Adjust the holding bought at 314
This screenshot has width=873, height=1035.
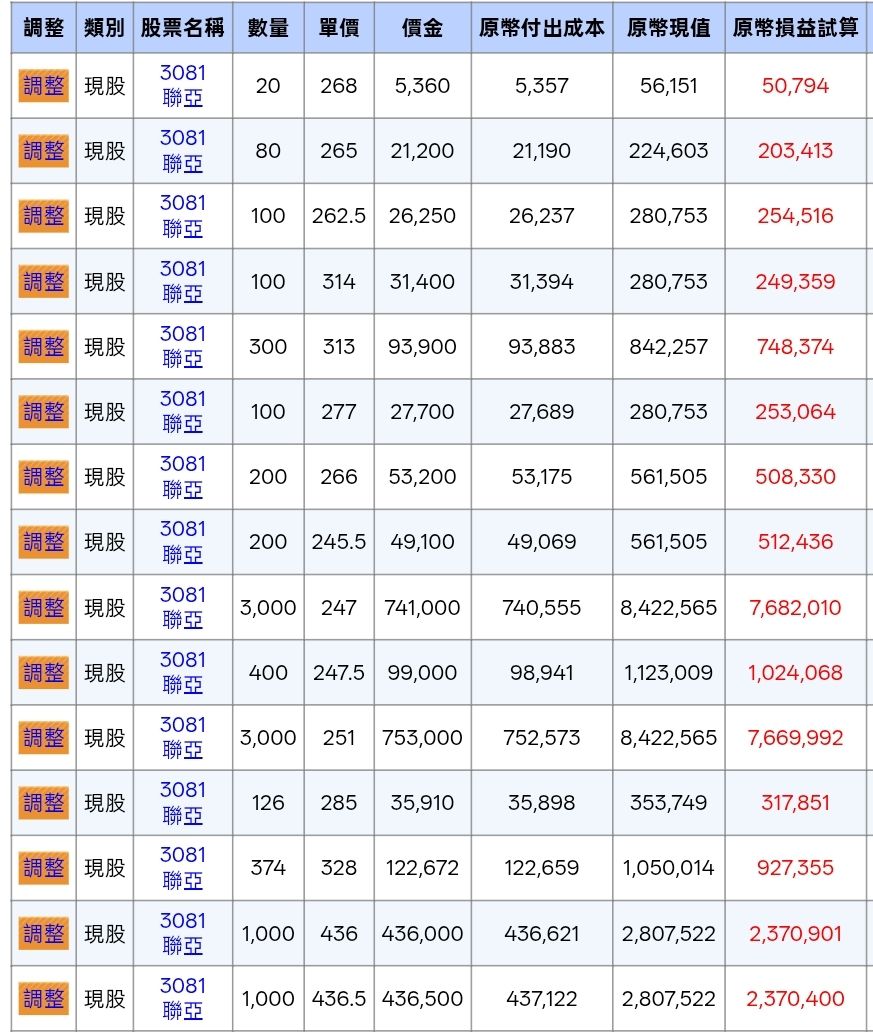(x=44, y=282)
